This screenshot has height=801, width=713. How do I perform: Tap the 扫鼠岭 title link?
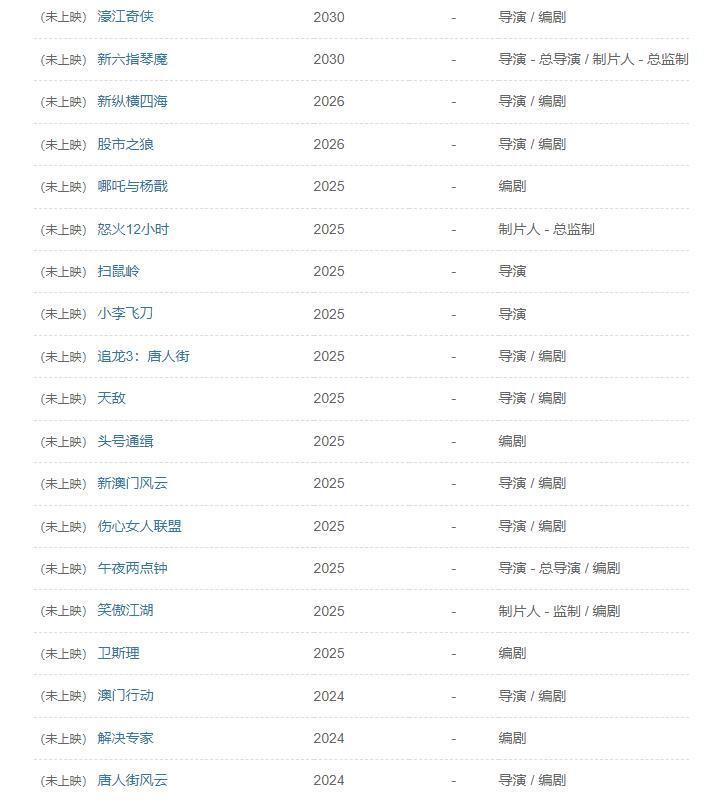click(118, 271)
